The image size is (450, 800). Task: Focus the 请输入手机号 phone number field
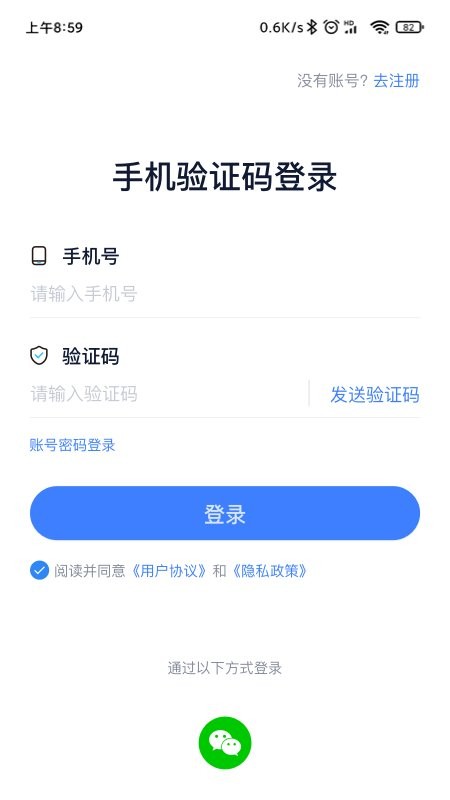coord(225,294)
